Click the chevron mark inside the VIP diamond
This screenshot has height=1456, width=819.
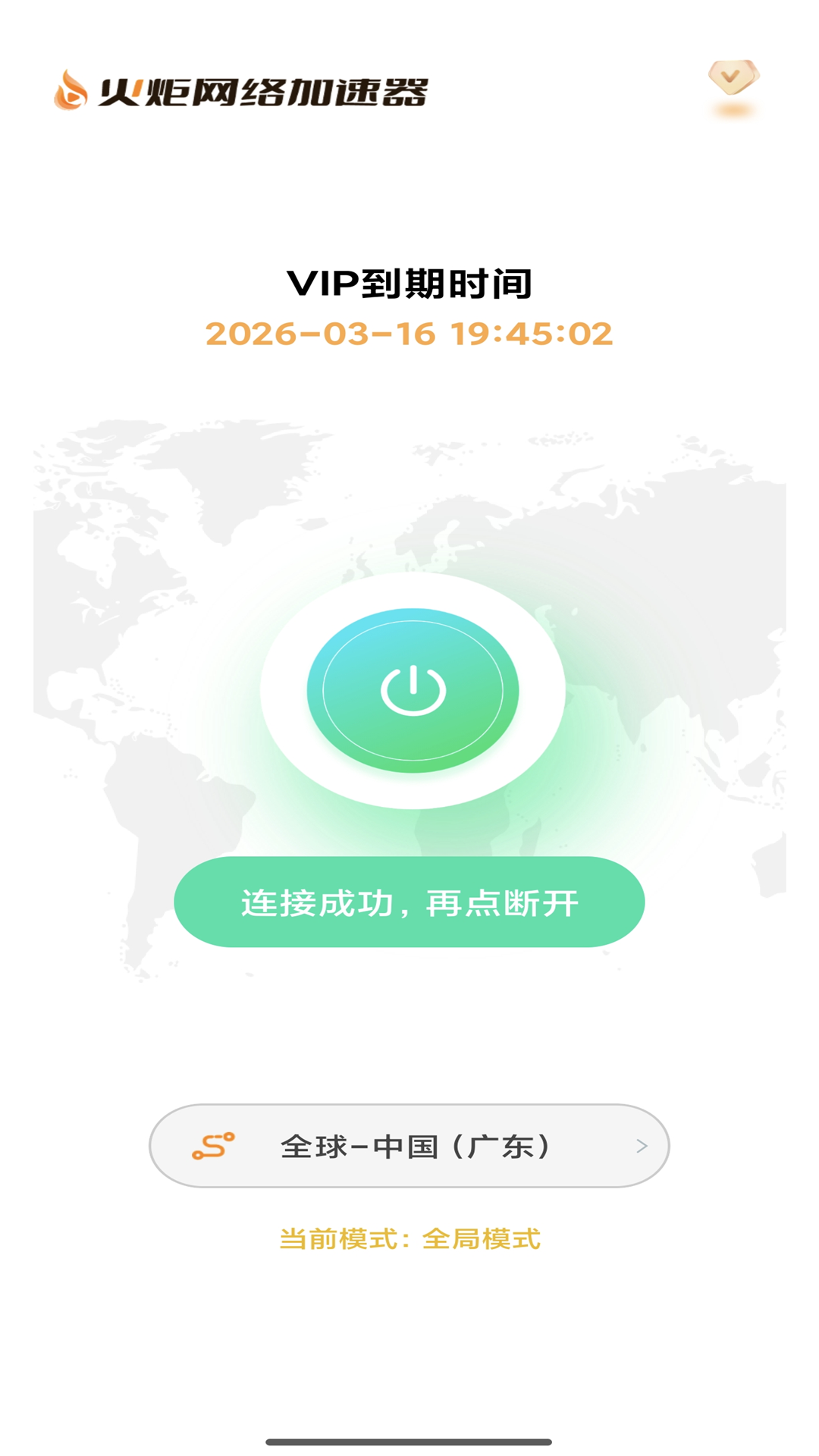pos(730,77)
